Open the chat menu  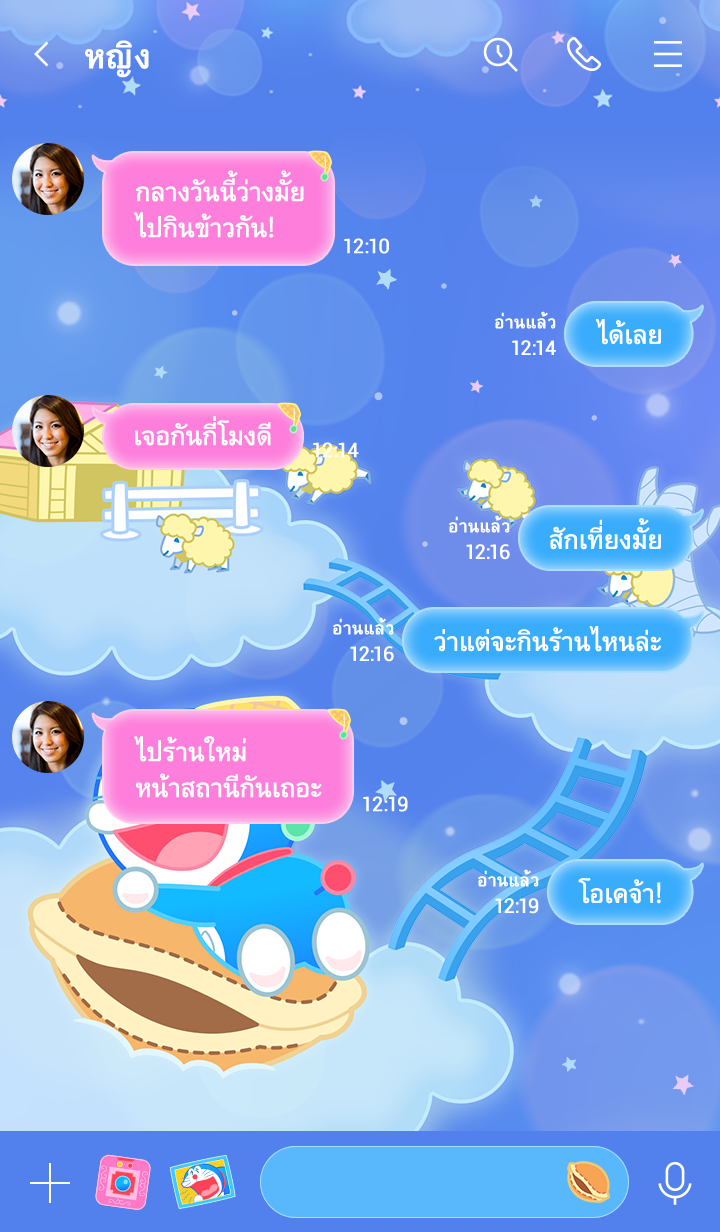(x=667, y=55)
